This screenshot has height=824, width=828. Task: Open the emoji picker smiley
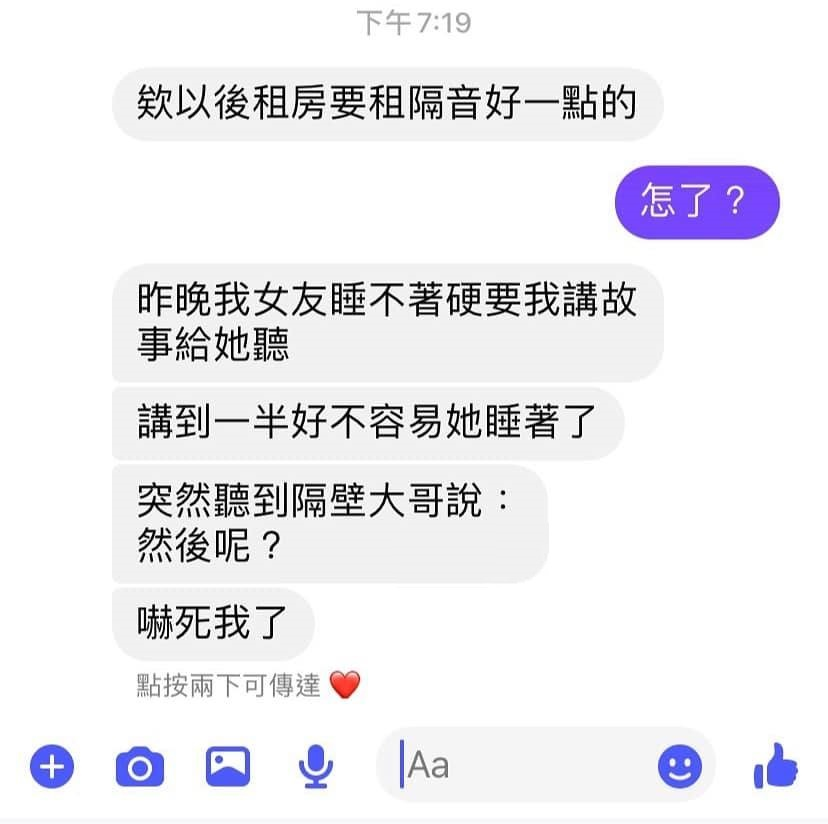(x=679, y=767)
